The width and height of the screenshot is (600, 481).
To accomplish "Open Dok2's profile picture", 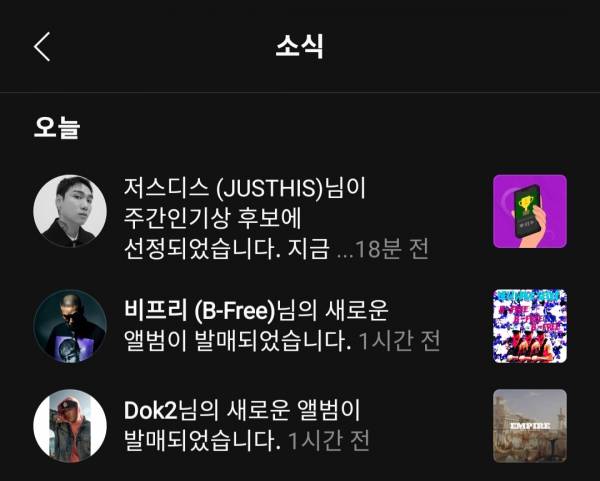I will (70, 425).
